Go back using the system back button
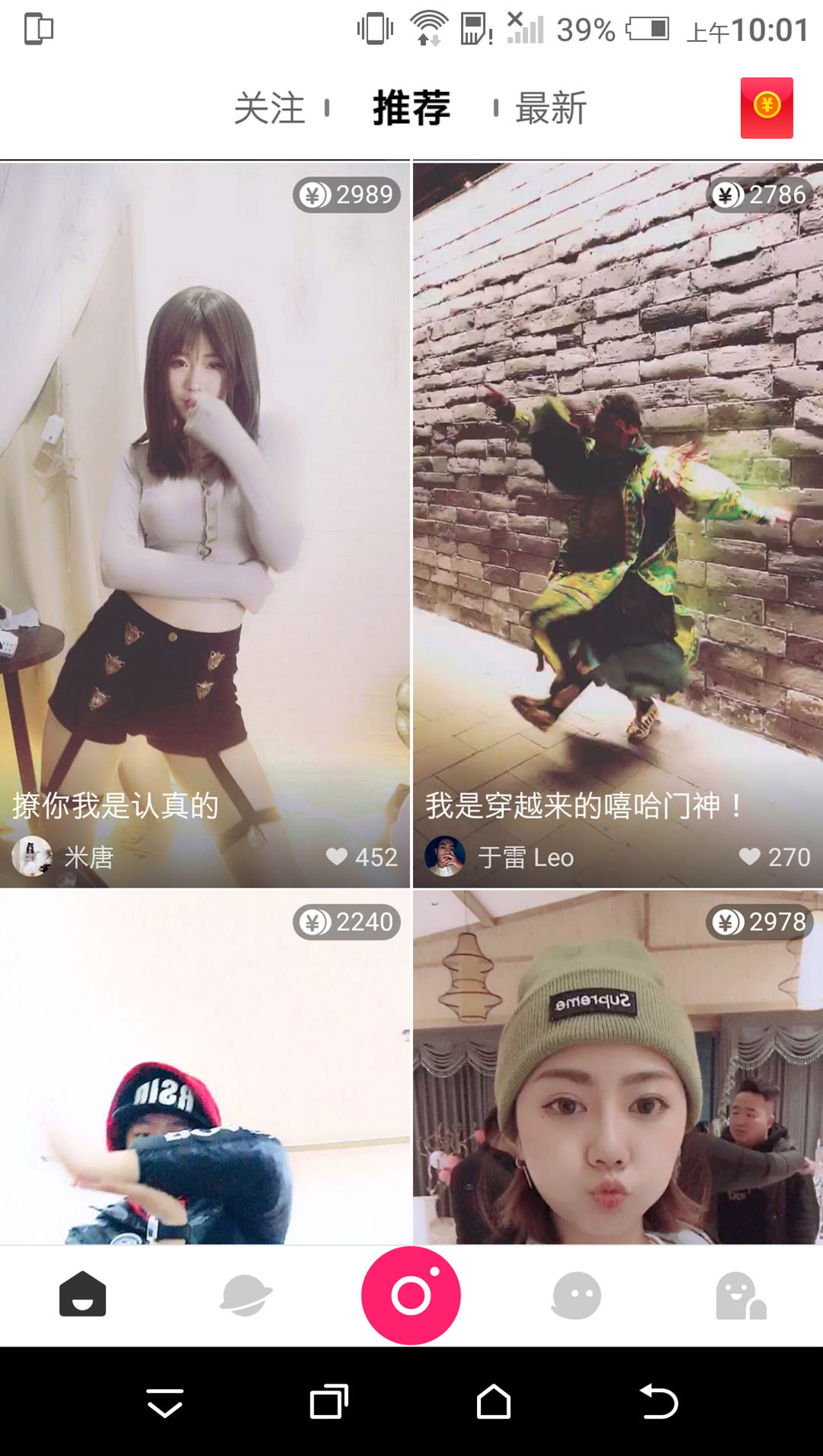This screenshot has height=1456, width=823. (x=658, y=1401)
